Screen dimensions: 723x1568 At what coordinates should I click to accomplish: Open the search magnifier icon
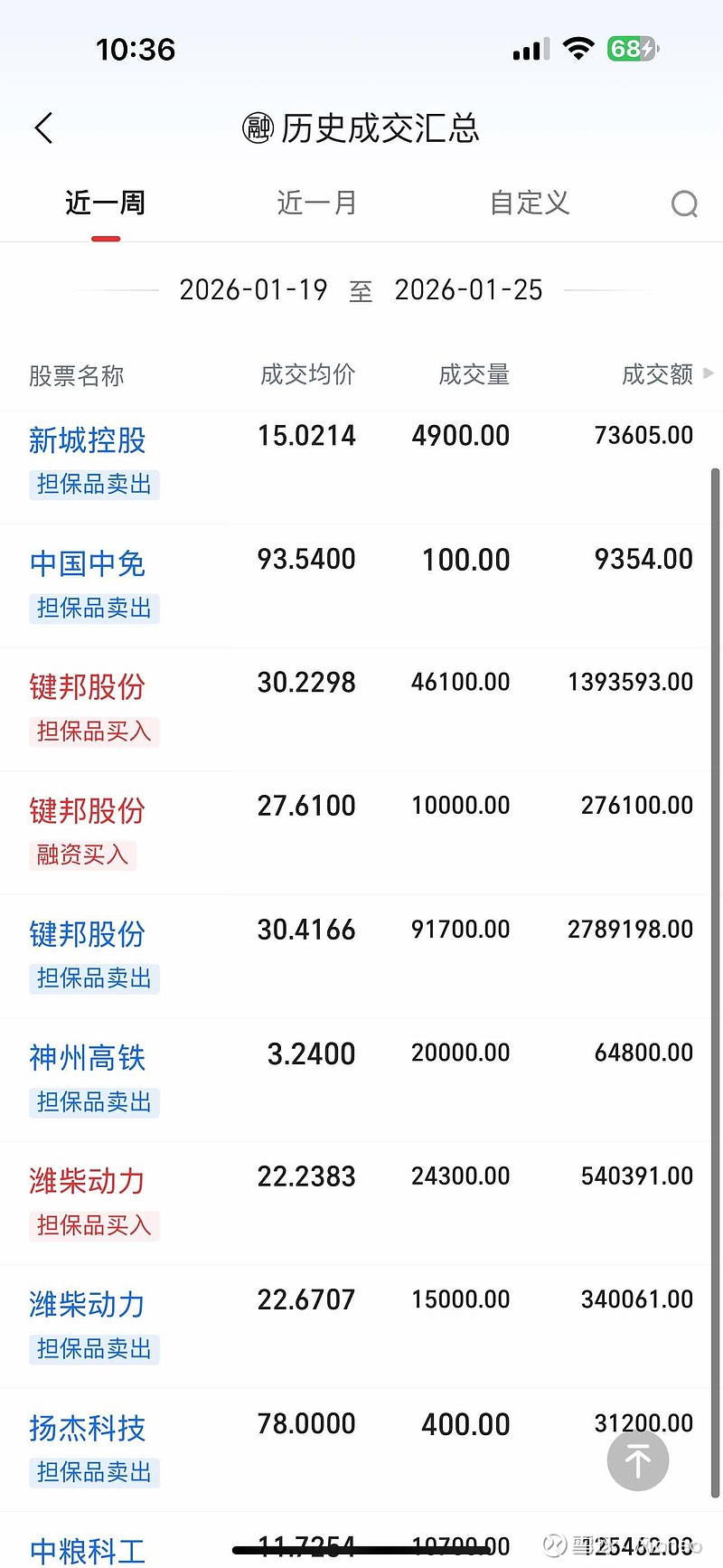tap(684, 203)
